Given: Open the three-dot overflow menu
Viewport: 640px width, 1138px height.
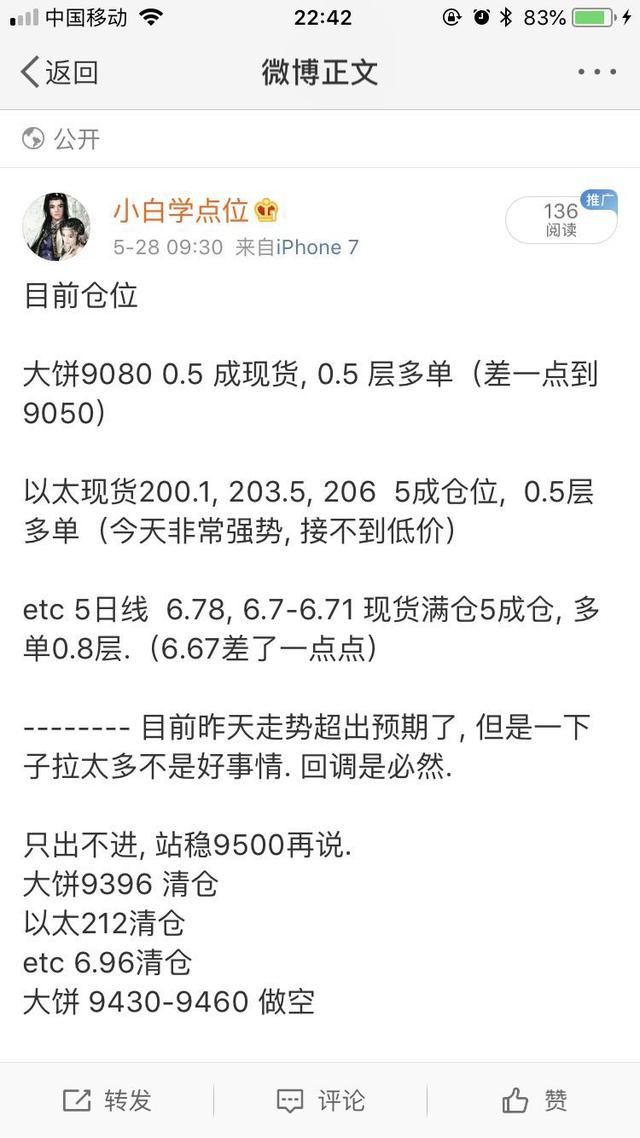Looking at the screenshot, I should click(597, 72).
